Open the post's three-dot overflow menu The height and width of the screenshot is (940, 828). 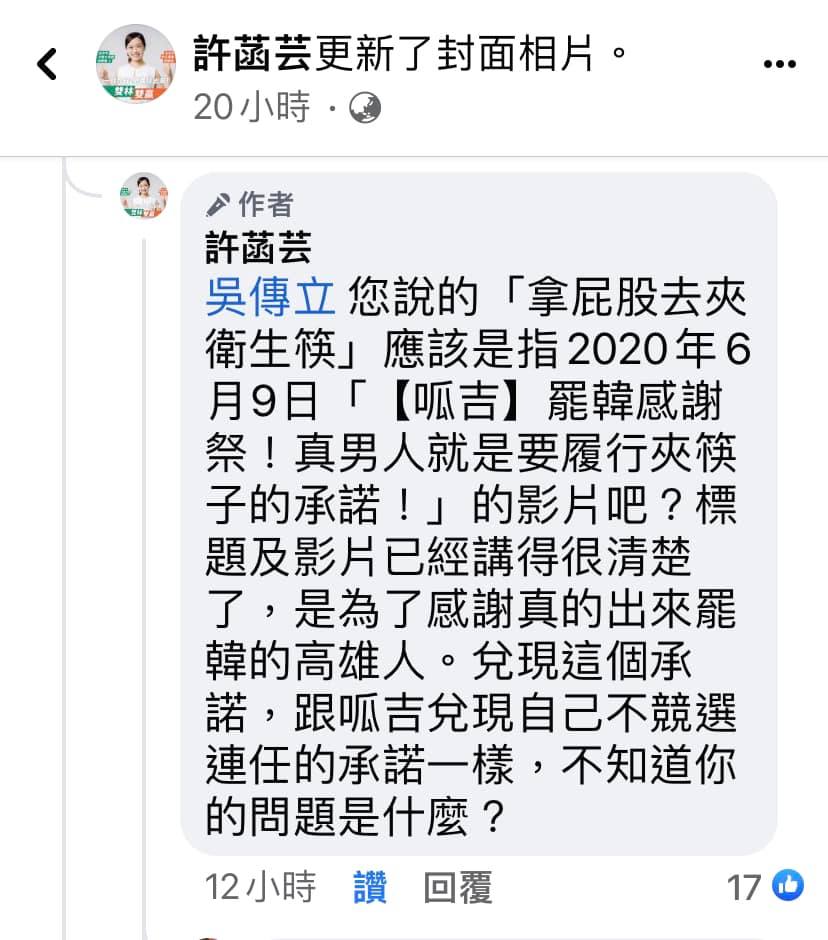[779, 64]
